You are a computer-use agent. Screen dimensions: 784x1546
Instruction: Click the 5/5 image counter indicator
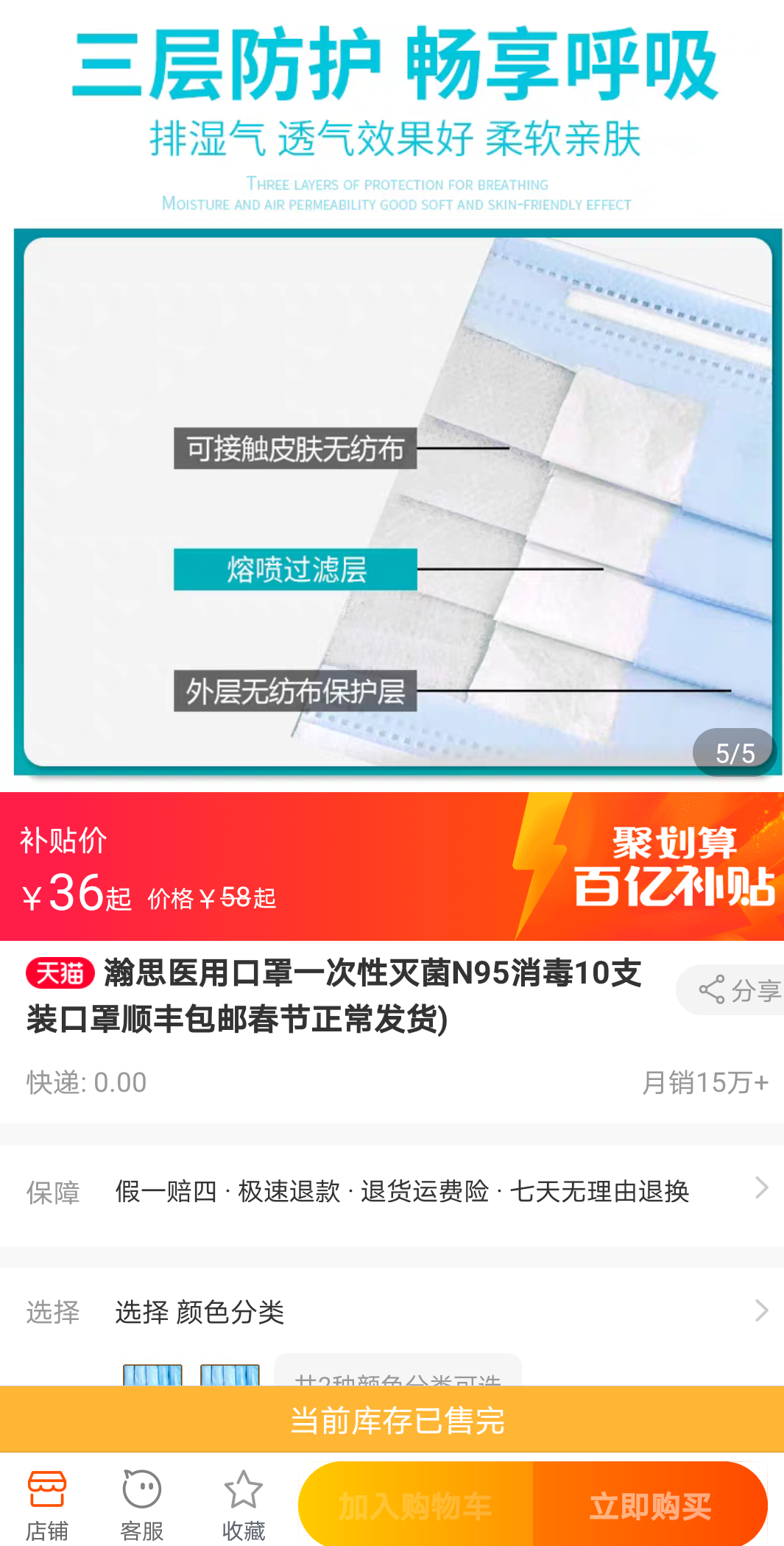pos(734,751)
